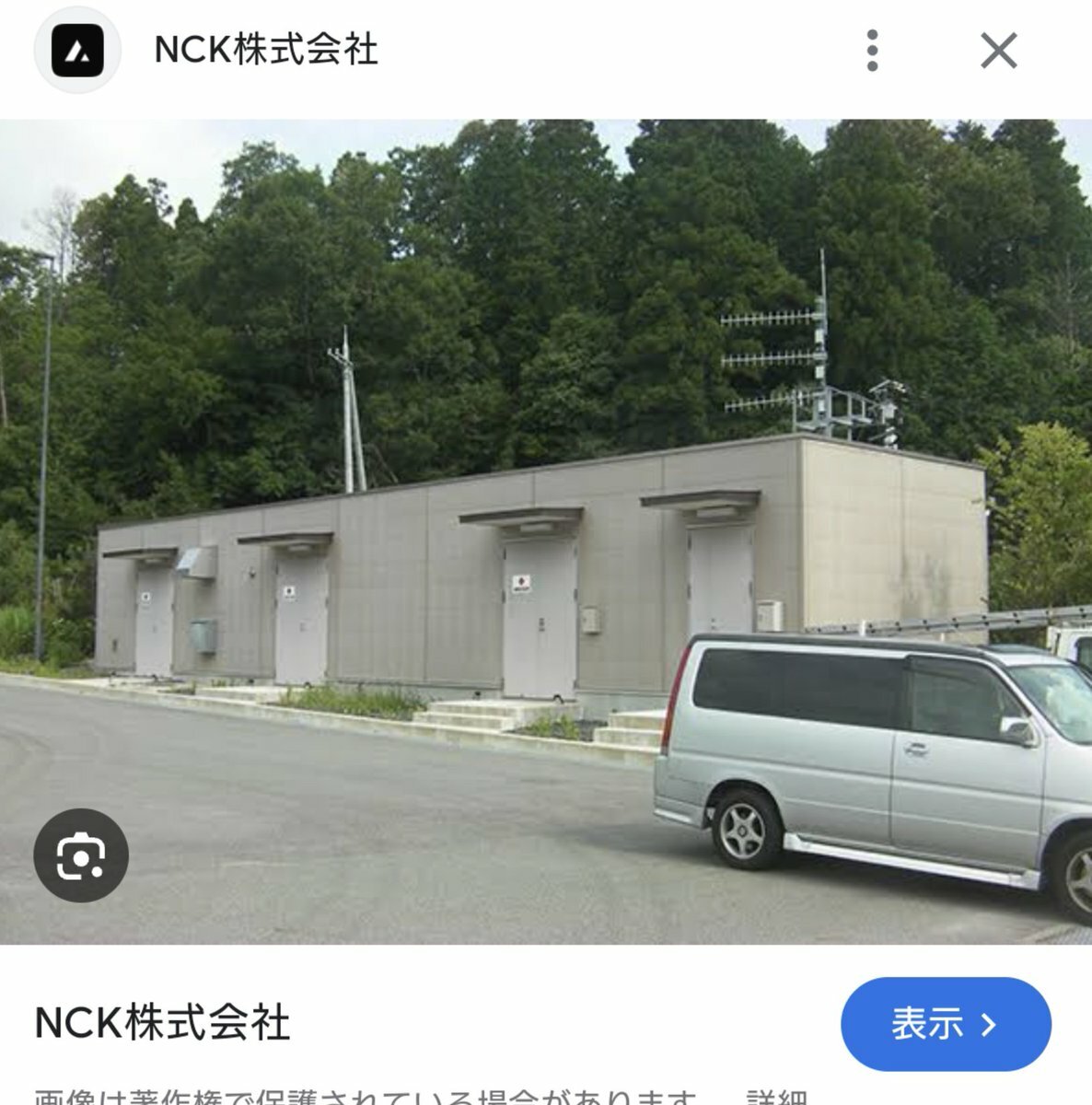1092x1105 pixels.
Task: Close the image viewer
Action: [998, 50]
